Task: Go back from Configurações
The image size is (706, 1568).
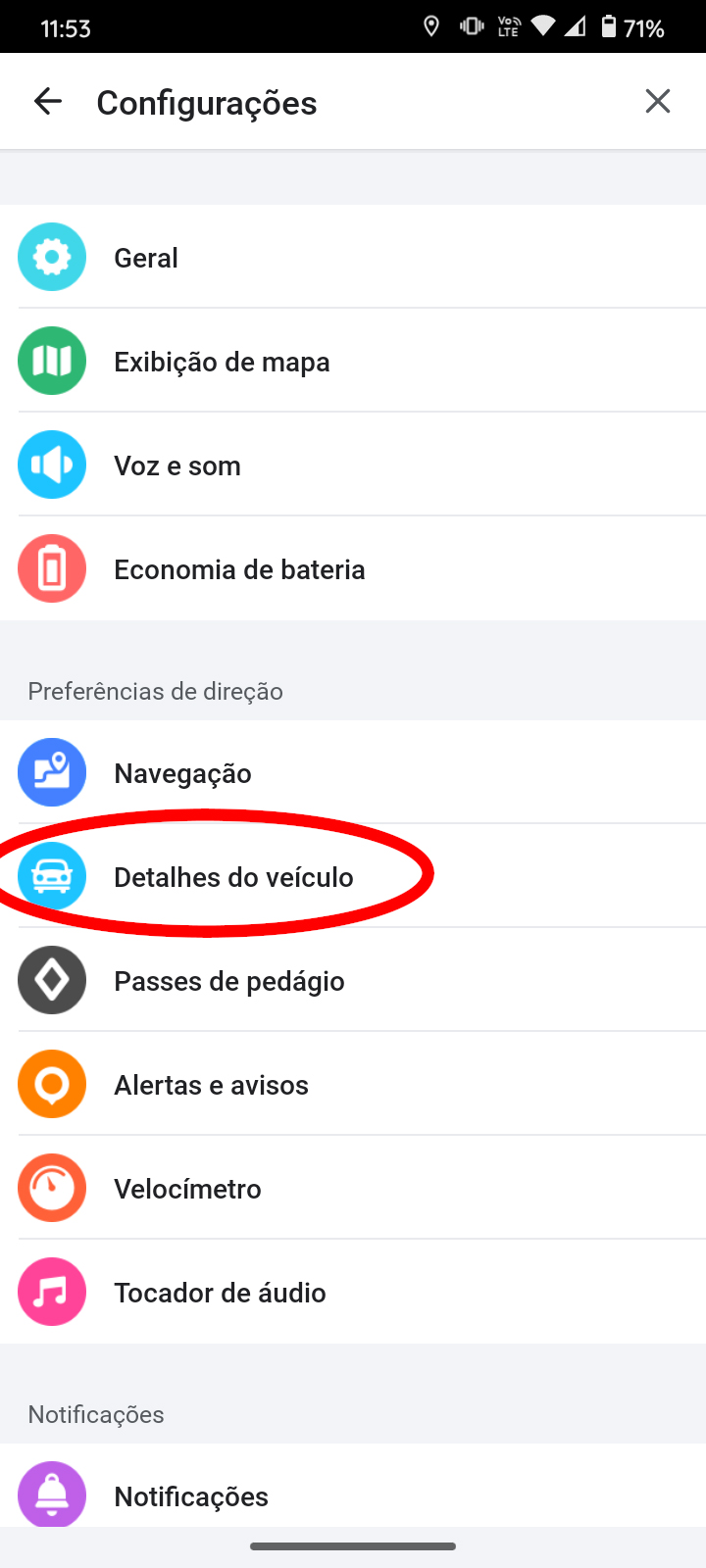Action: 47,102
